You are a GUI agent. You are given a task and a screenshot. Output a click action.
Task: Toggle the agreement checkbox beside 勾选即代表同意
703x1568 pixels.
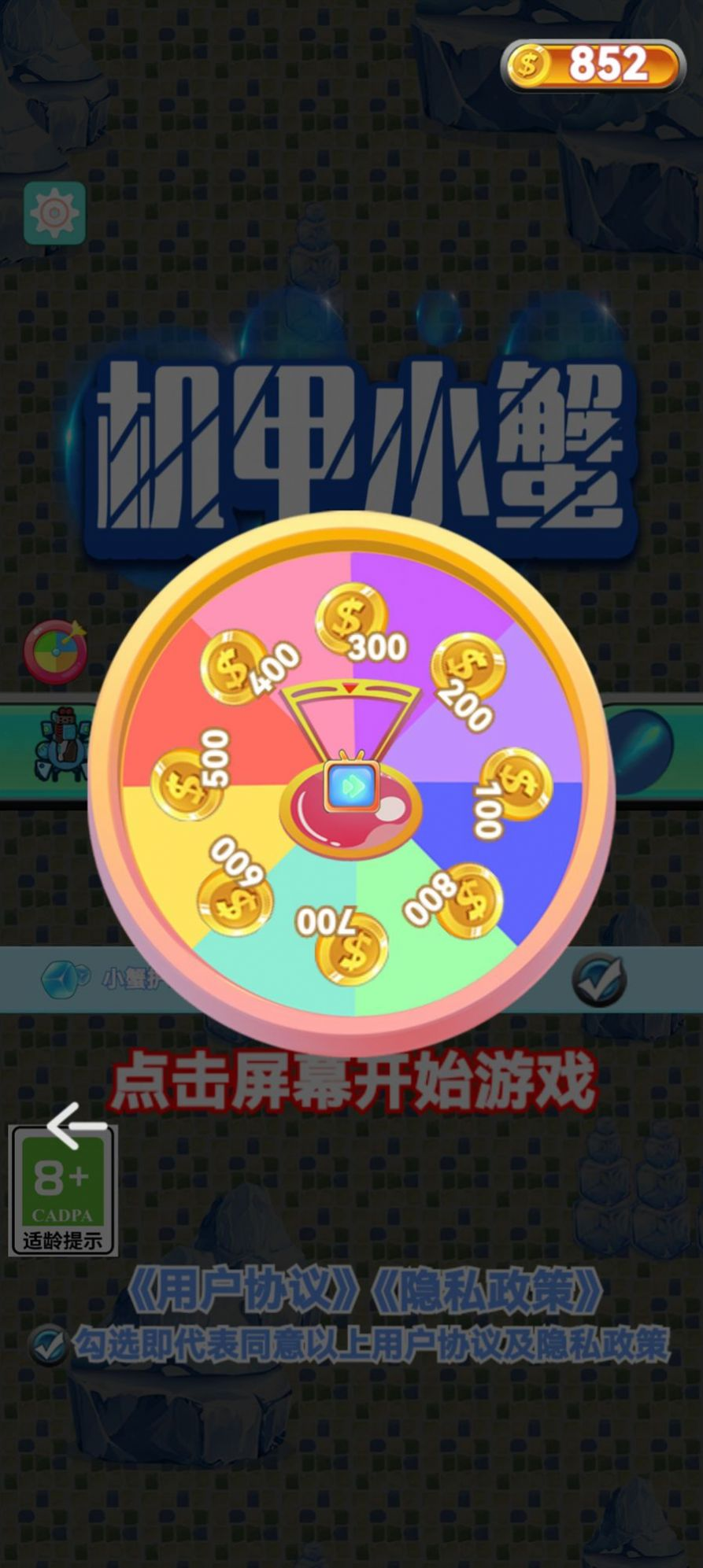pyautogui.click(x=49, y=1345)
